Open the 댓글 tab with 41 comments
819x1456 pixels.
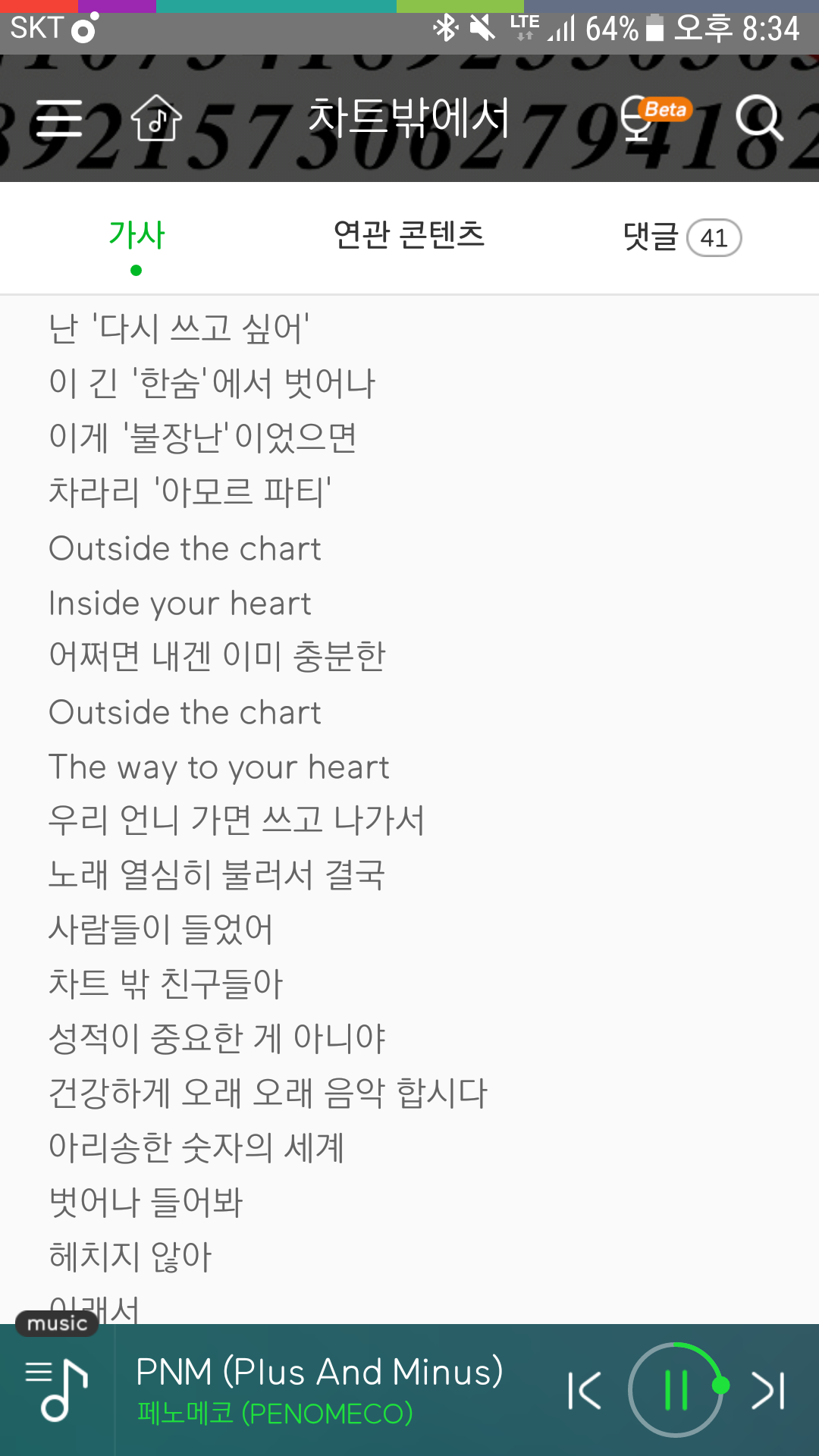tap(681, 238)
